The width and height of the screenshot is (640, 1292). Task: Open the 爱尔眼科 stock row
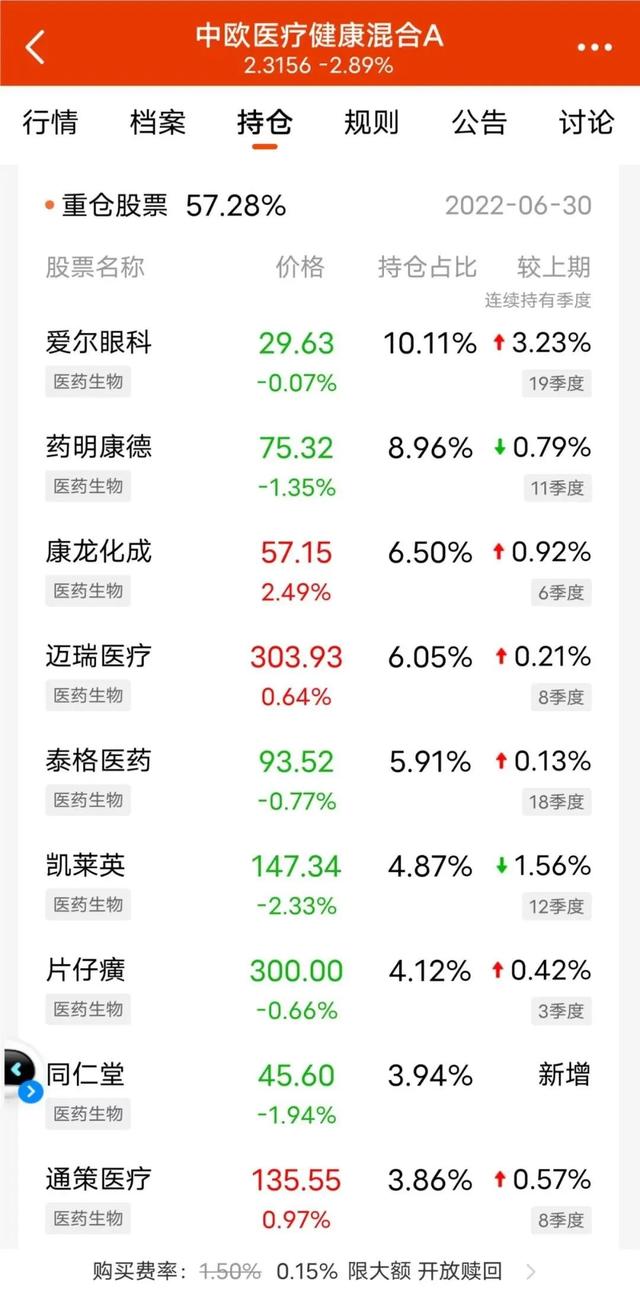tap(320, 361)
